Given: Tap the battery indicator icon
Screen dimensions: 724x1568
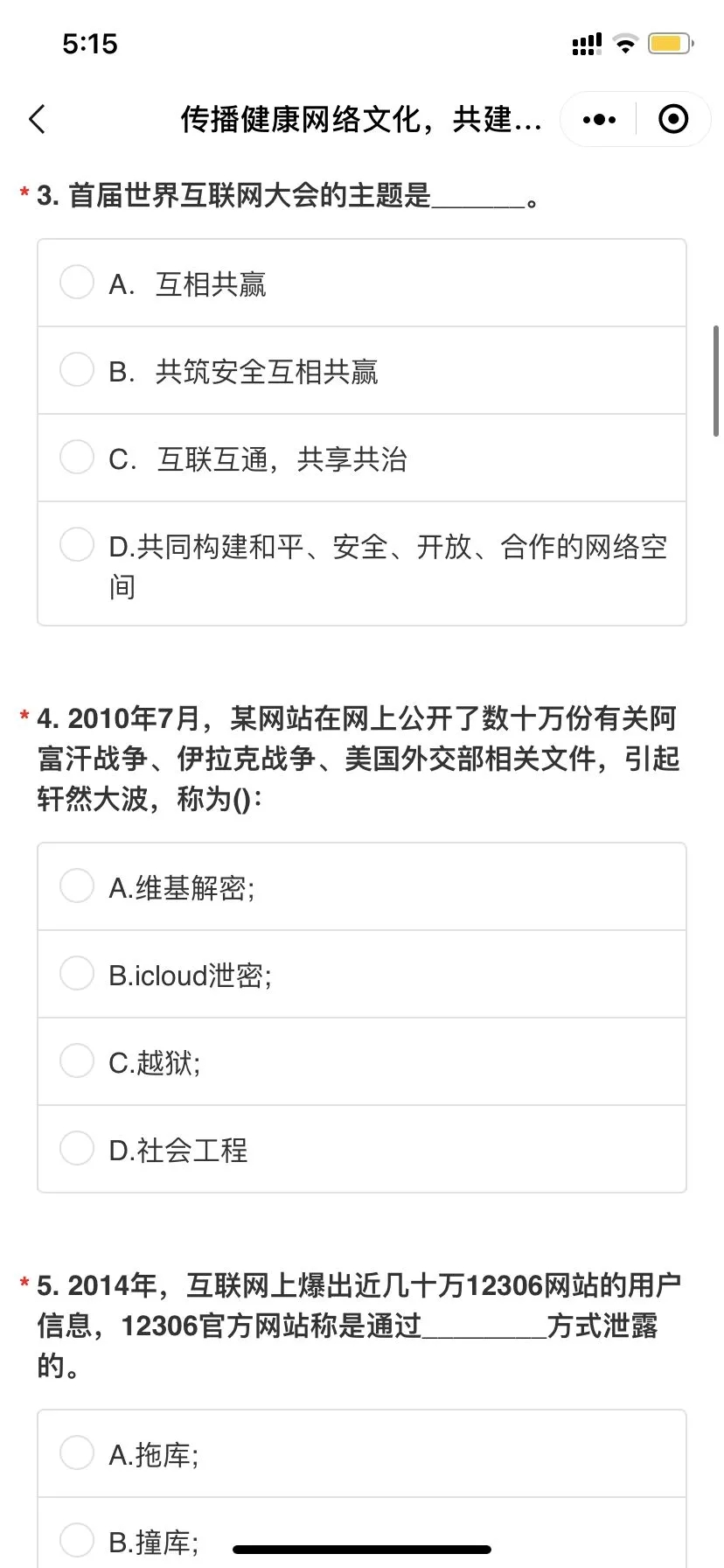Looking at the screenshot, I should [669, 42].
